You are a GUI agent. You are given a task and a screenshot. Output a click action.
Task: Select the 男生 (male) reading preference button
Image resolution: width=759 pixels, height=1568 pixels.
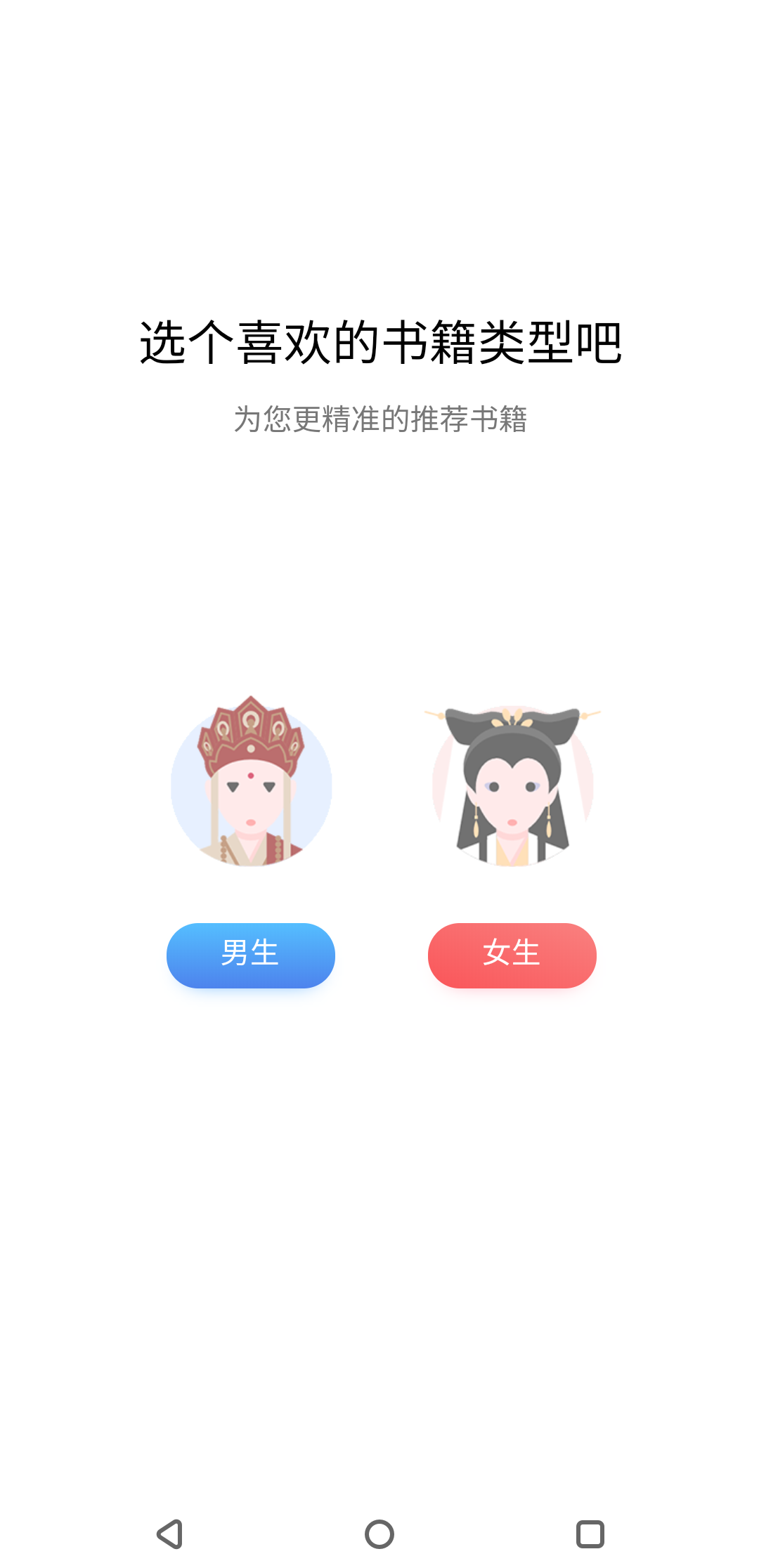point(250,955)
